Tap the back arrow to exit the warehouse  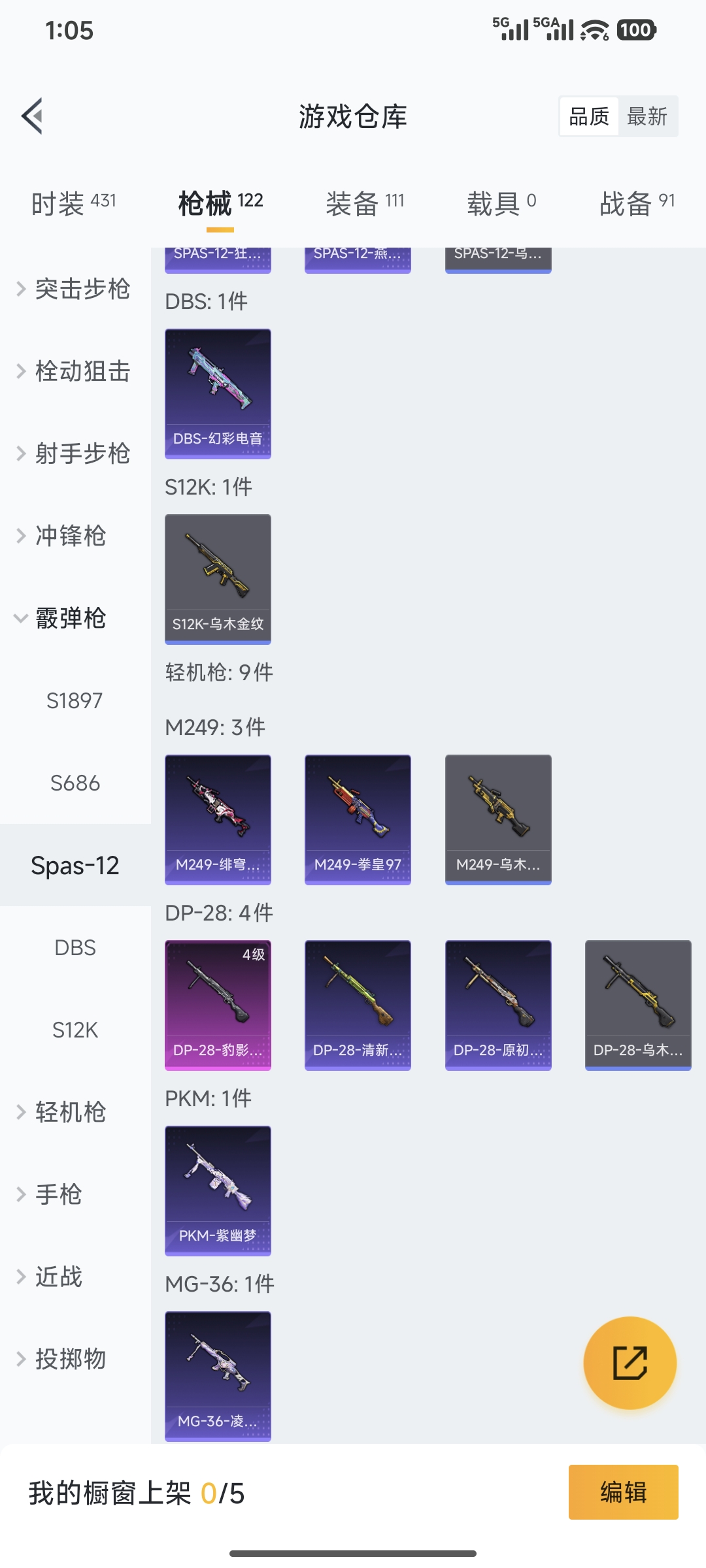(31, 116)
